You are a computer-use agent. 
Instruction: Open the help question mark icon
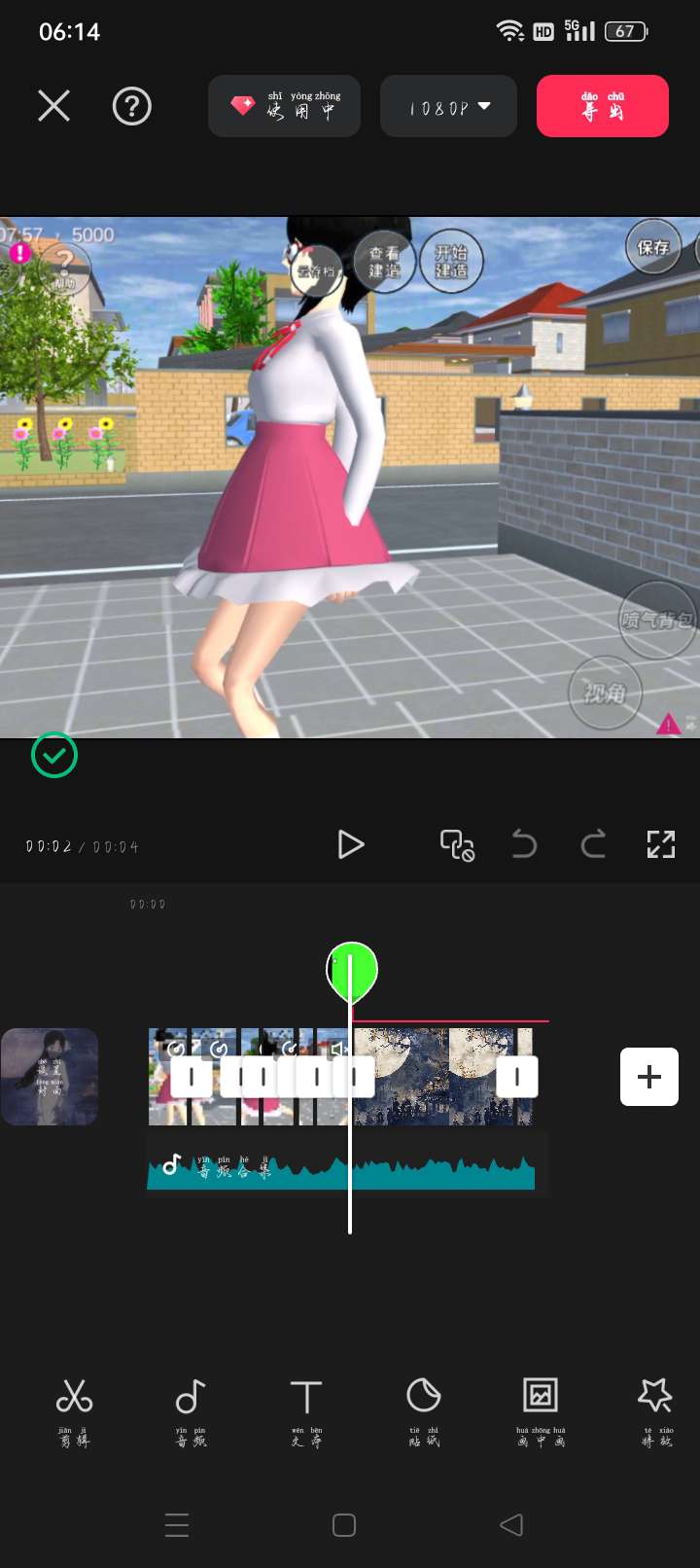[132, 105]
